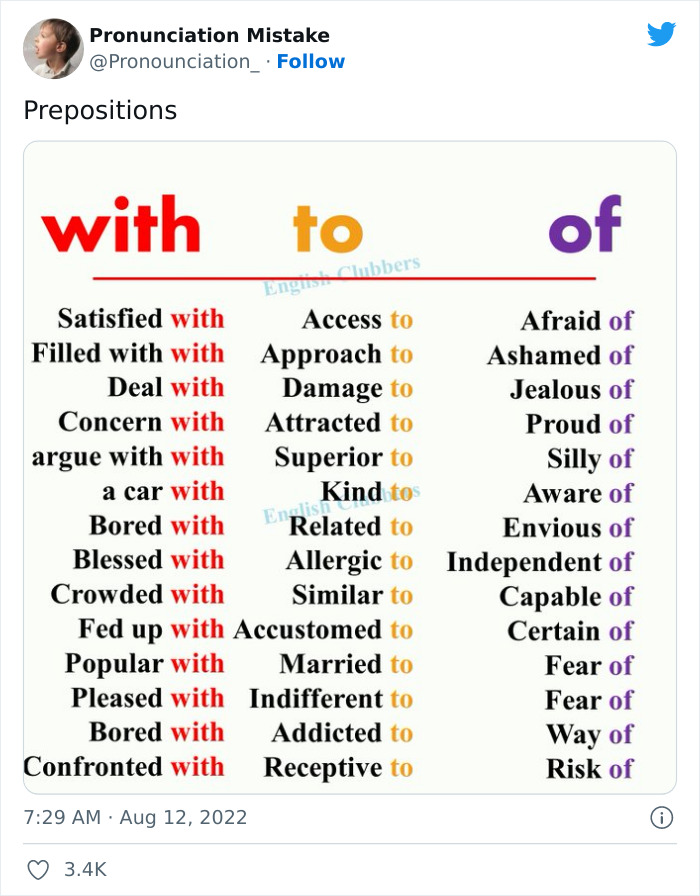Screen dimensions: 700x896
Task: Open the Twitter bird icon
Action: coord(661,35)
